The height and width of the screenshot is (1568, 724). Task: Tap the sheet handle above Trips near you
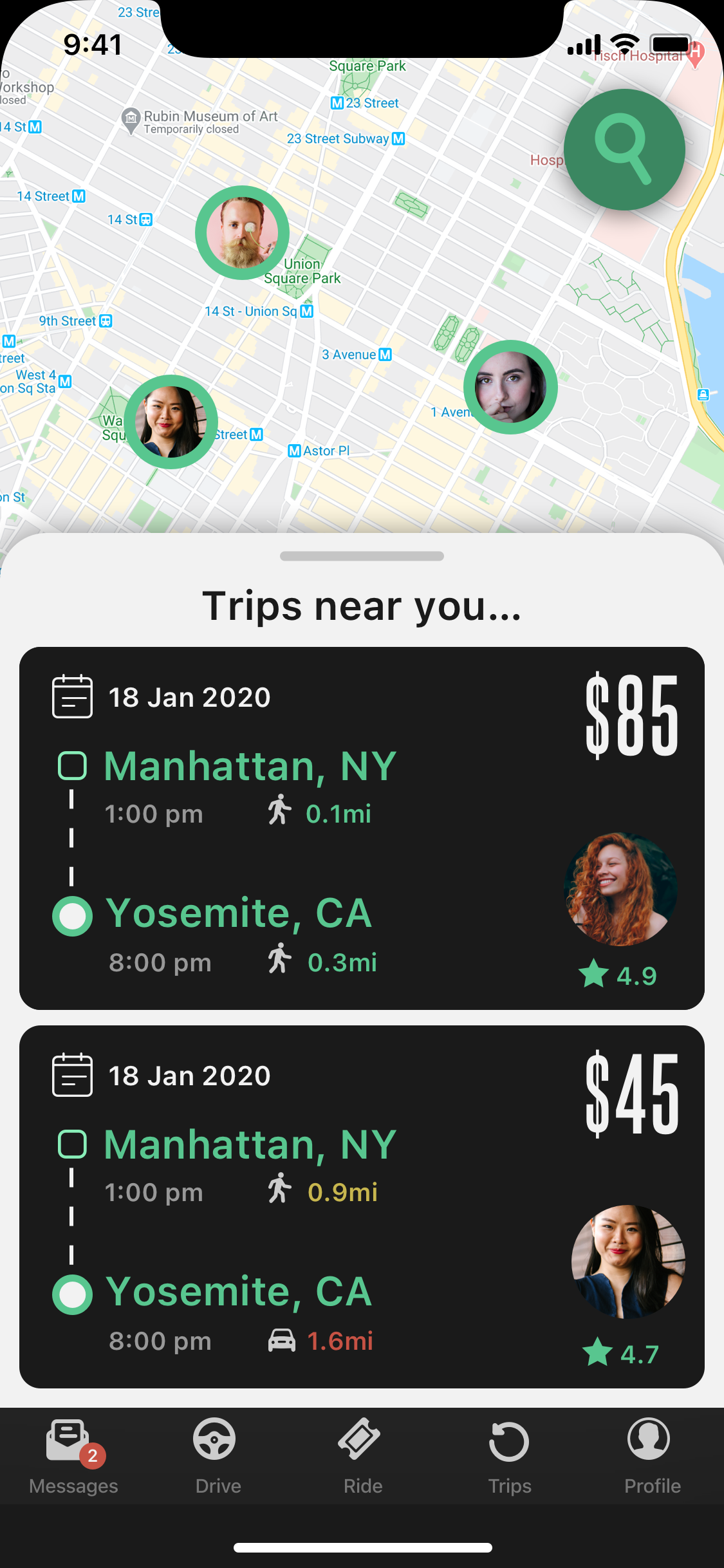[362, 556]
